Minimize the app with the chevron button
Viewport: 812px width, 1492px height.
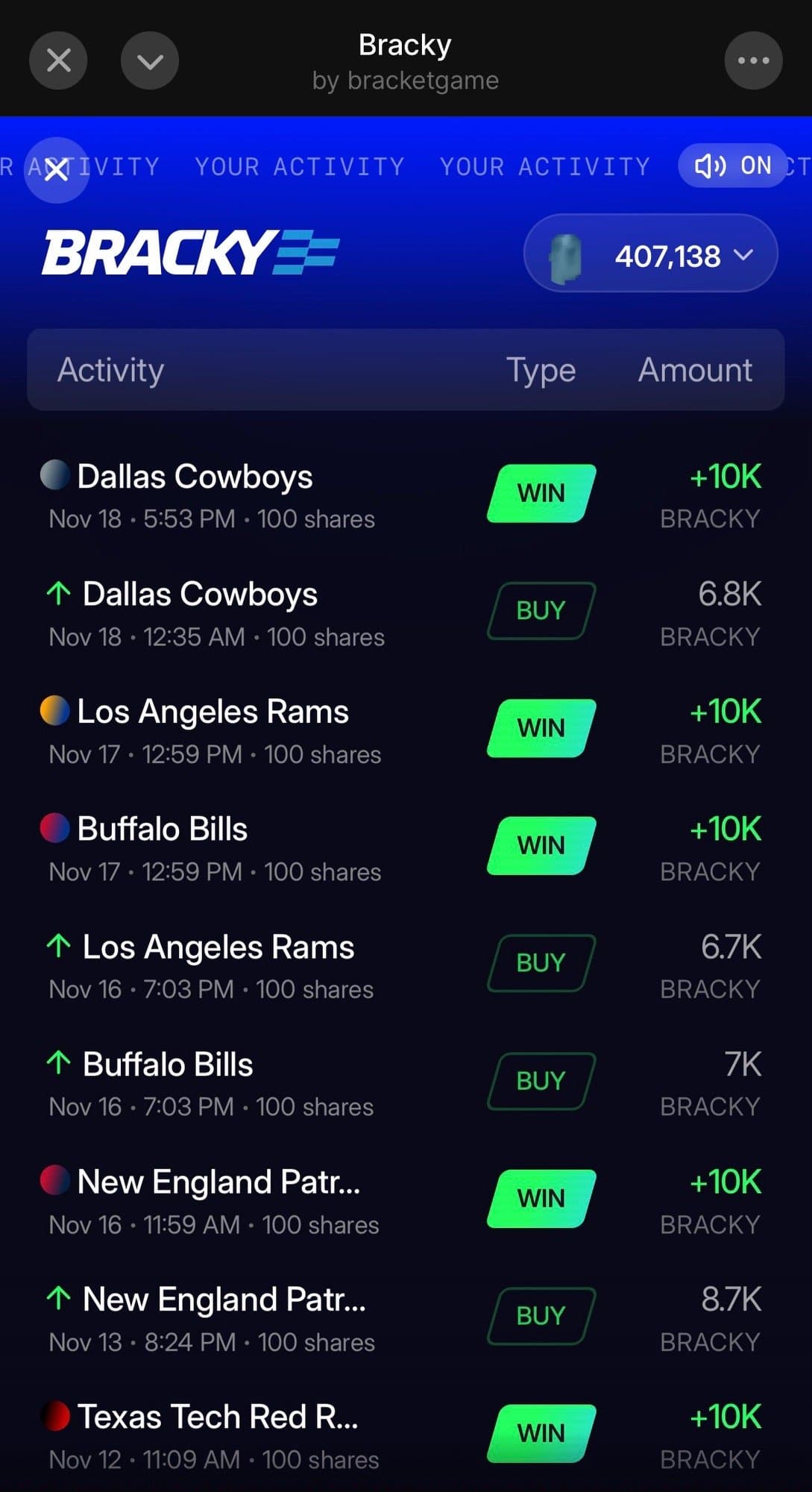coord(150,60)
